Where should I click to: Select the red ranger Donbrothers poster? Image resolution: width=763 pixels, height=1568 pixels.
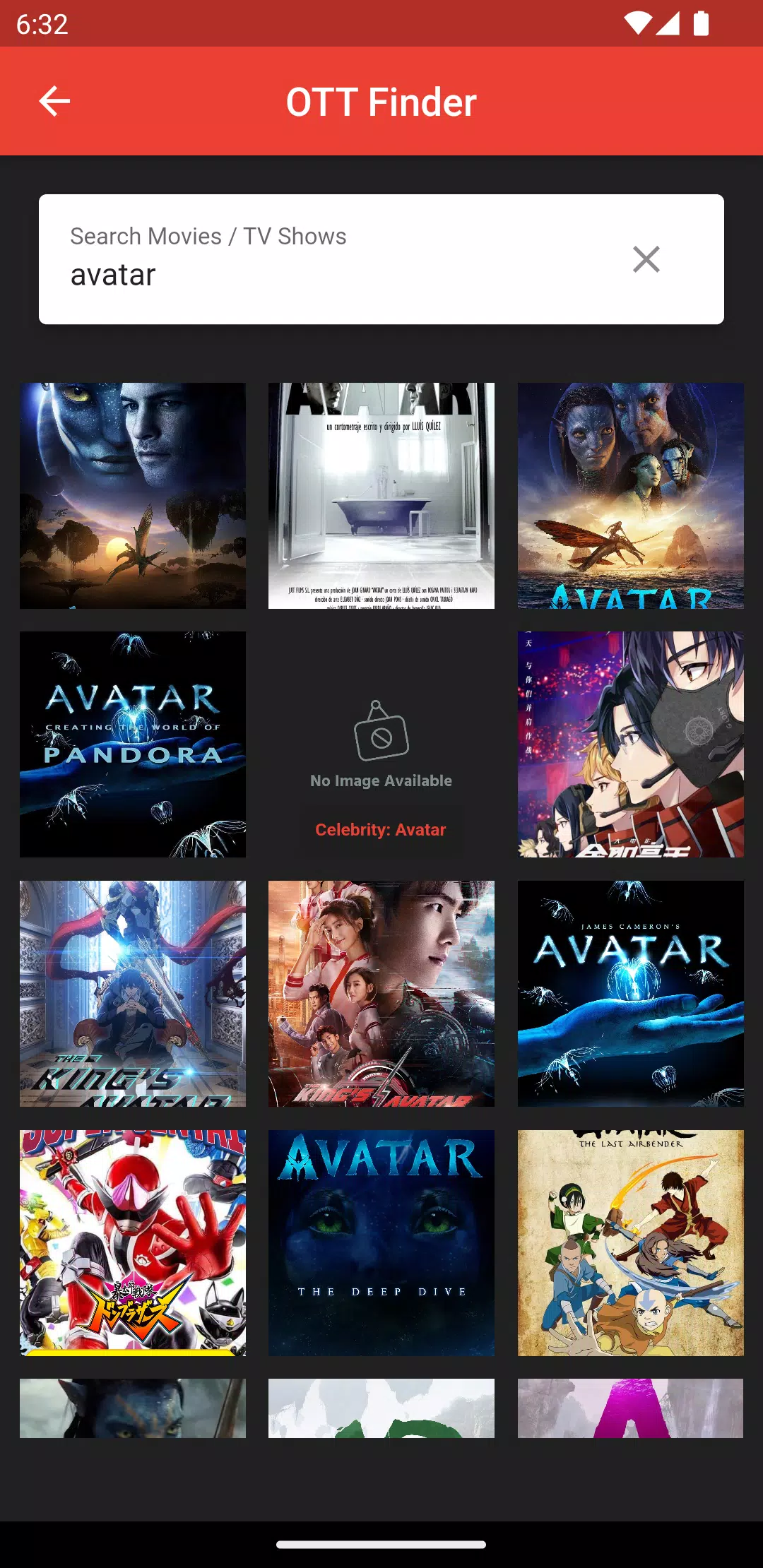(133, 1243)
